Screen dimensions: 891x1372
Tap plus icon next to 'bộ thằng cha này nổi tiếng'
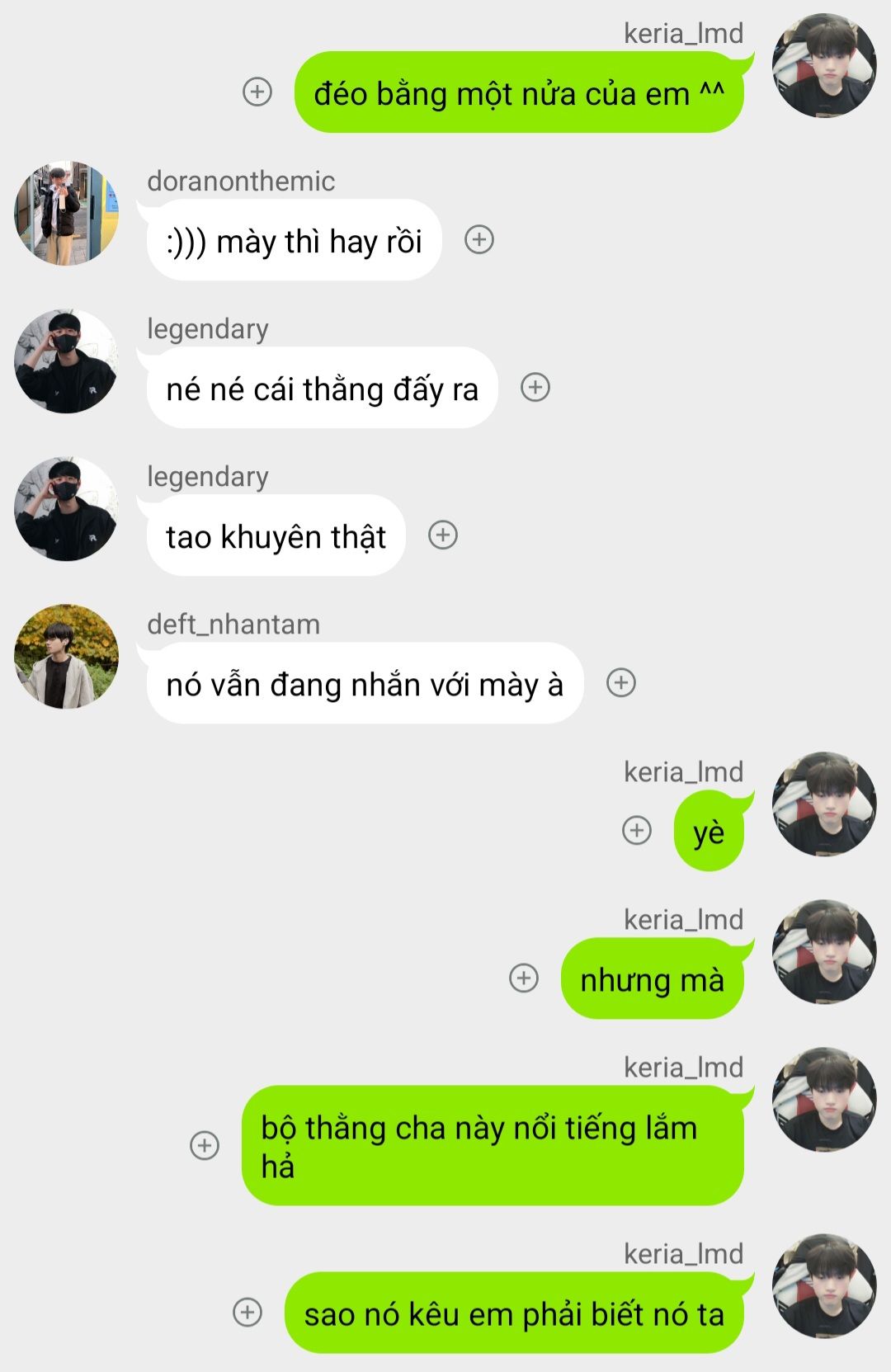pos(205,1146)
